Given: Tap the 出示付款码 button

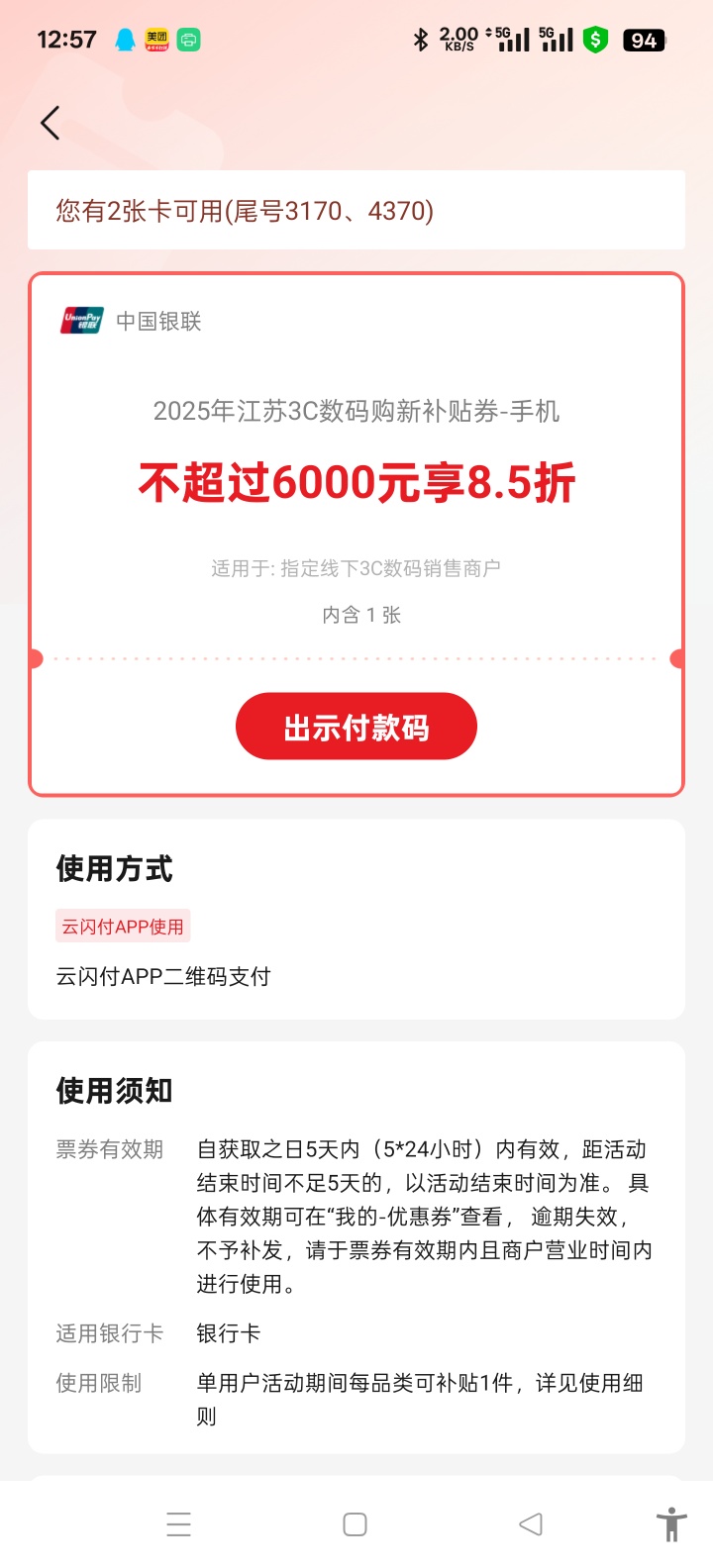Looking at the screenshot, I should pos(356,727).
